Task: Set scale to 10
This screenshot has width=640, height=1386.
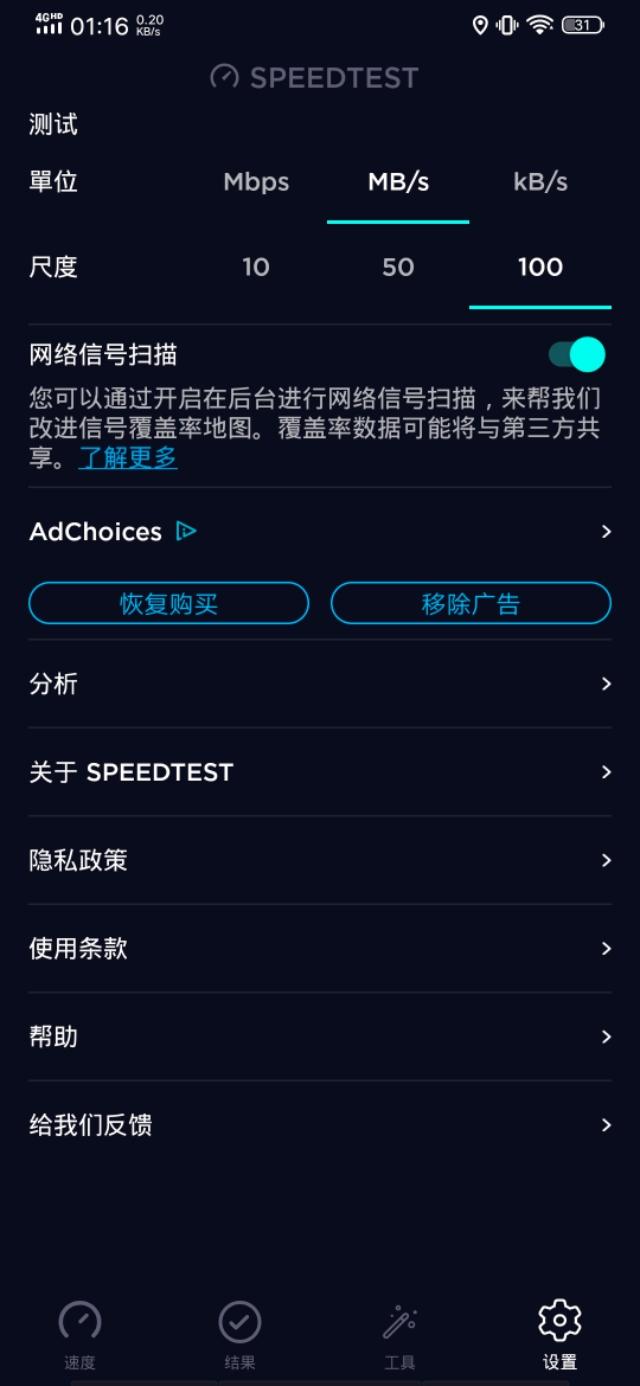Action: pyautogui.click(x=256, y=267)
